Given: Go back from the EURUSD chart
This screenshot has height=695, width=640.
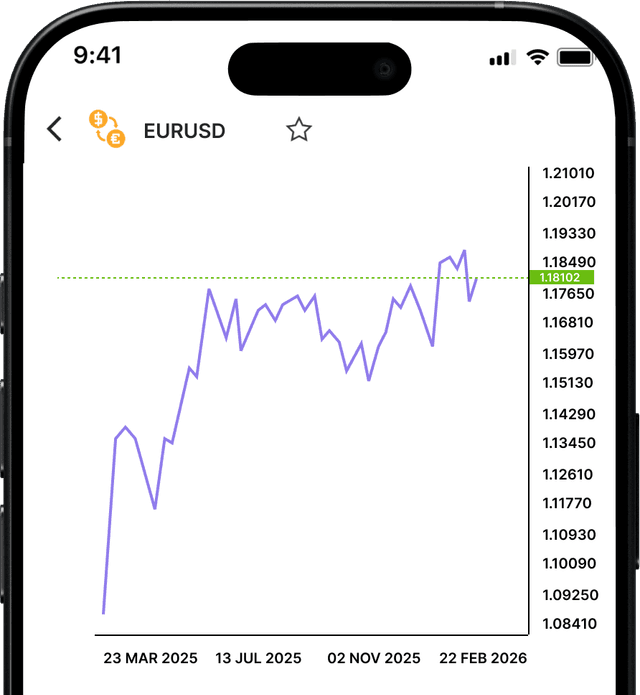Looking at the screenshot, I should [x=55, y=129].
